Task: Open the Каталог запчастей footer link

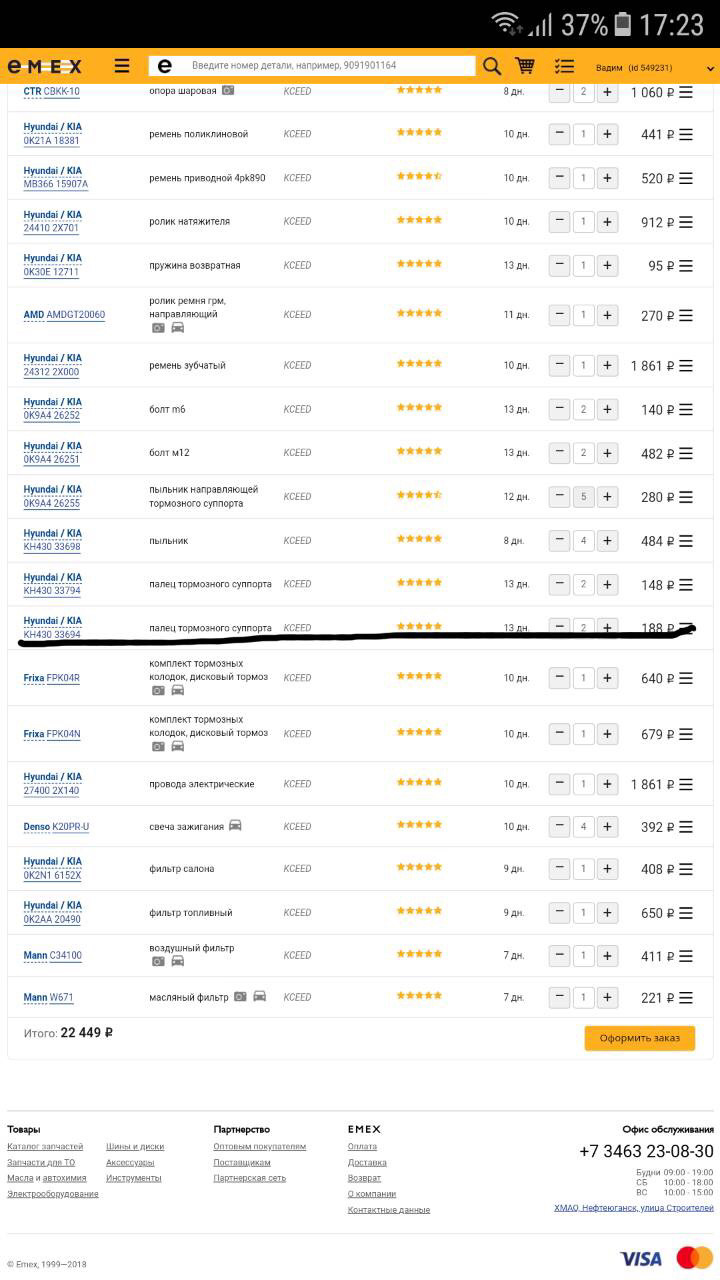Action: coord(45,1146)
